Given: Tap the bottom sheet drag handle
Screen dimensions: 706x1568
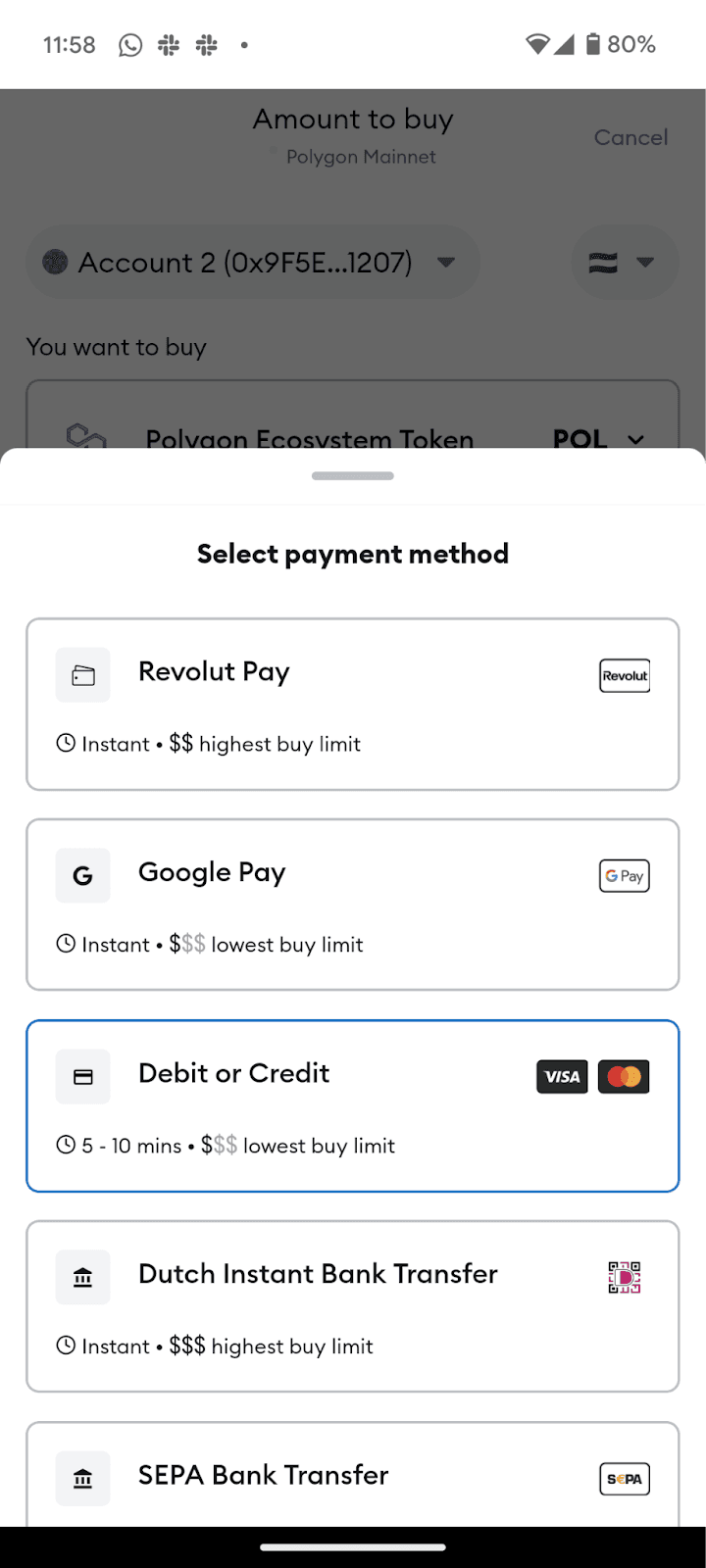Looking at the screenshot, I should 352,476.
